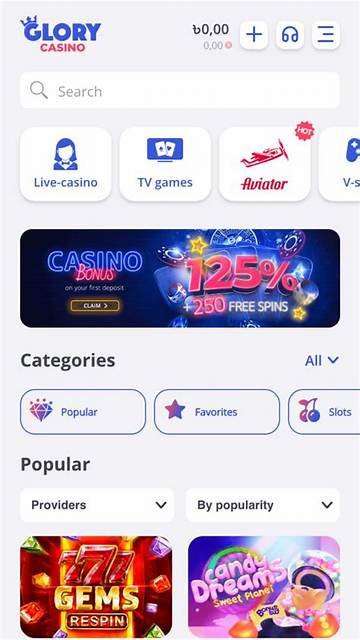The height and width of the screenshot is (640, 360).
Task: Tap the Search field
Action: point(180,91)
